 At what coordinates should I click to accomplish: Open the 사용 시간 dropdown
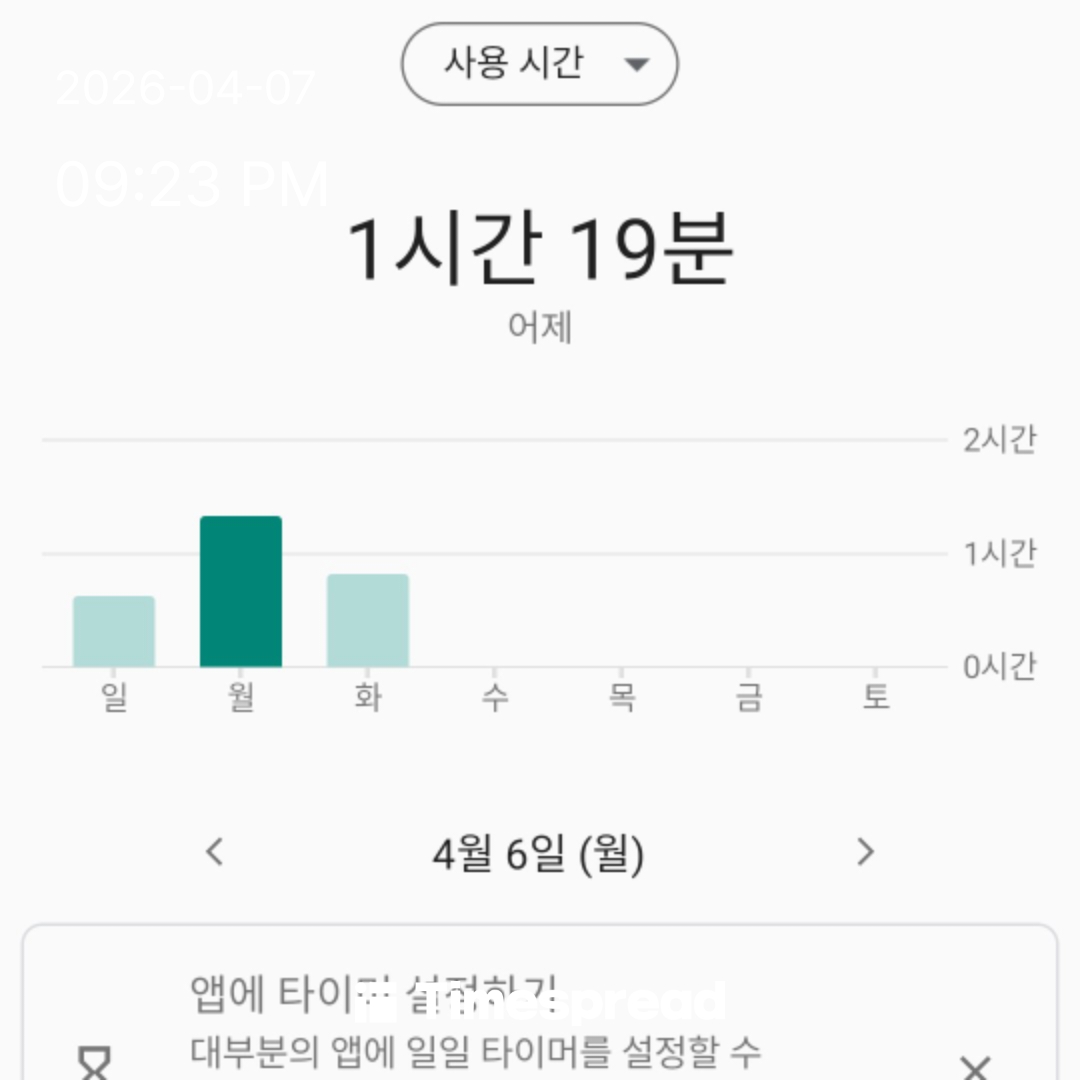click(x=539, y=64)
